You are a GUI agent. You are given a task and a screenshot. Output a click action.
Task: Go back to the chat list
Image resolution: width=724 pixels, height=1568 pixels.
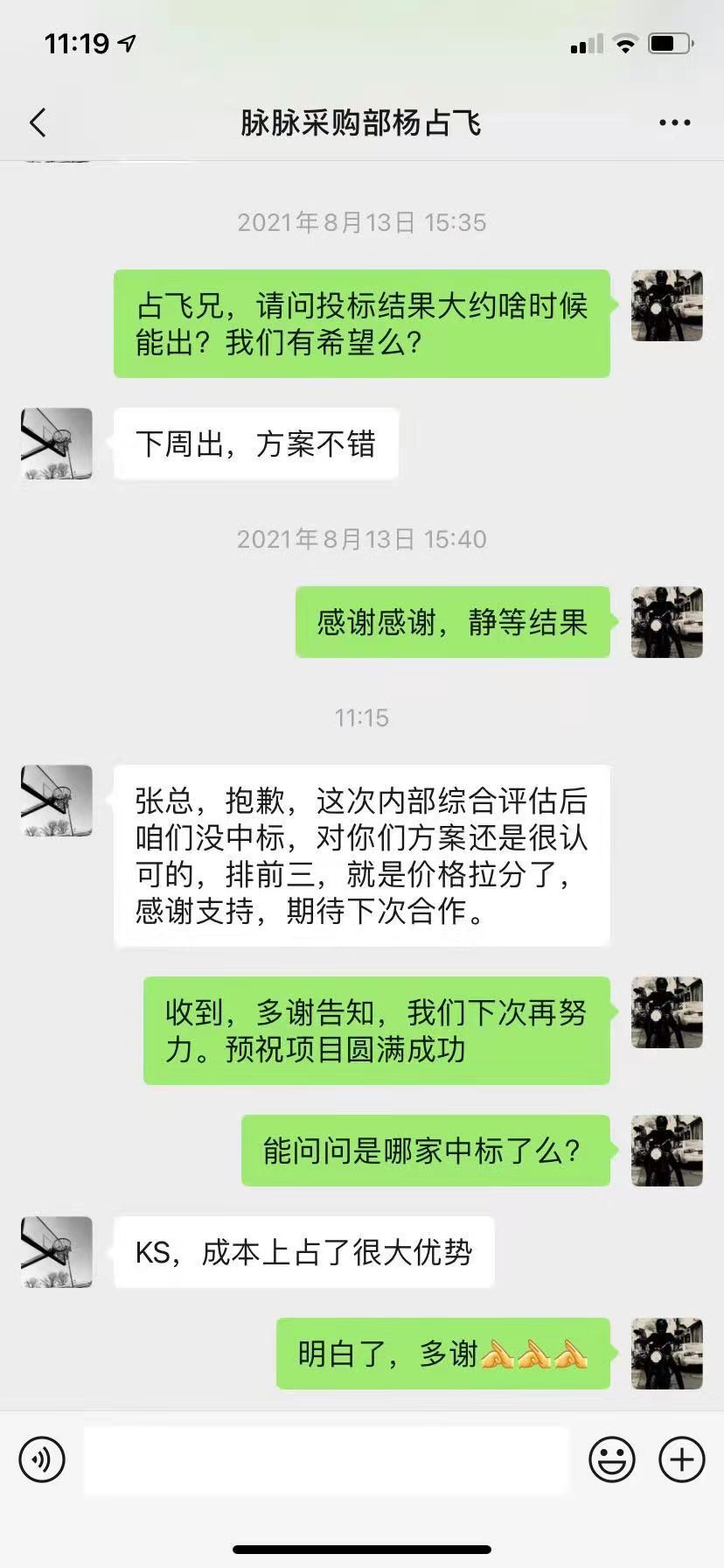38,123
